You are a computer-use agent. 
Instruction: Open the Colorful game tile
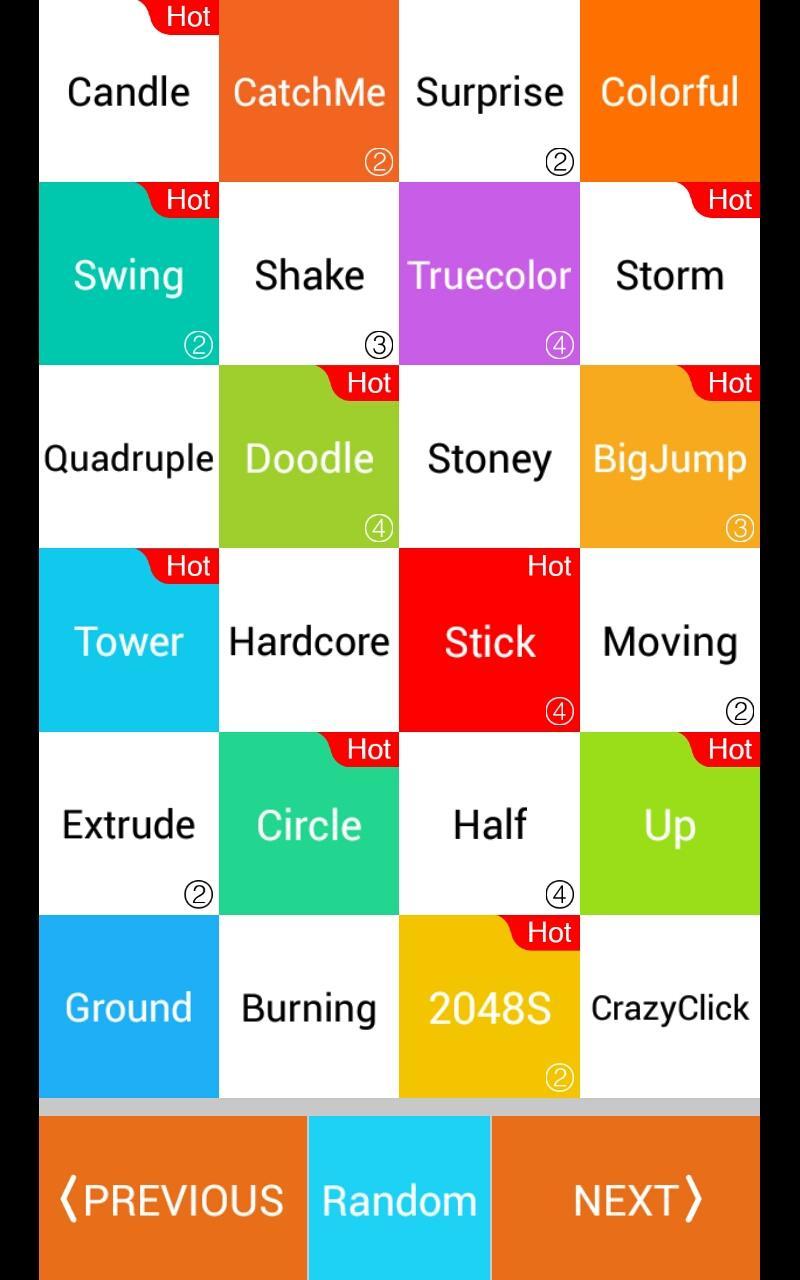(669, 92)
